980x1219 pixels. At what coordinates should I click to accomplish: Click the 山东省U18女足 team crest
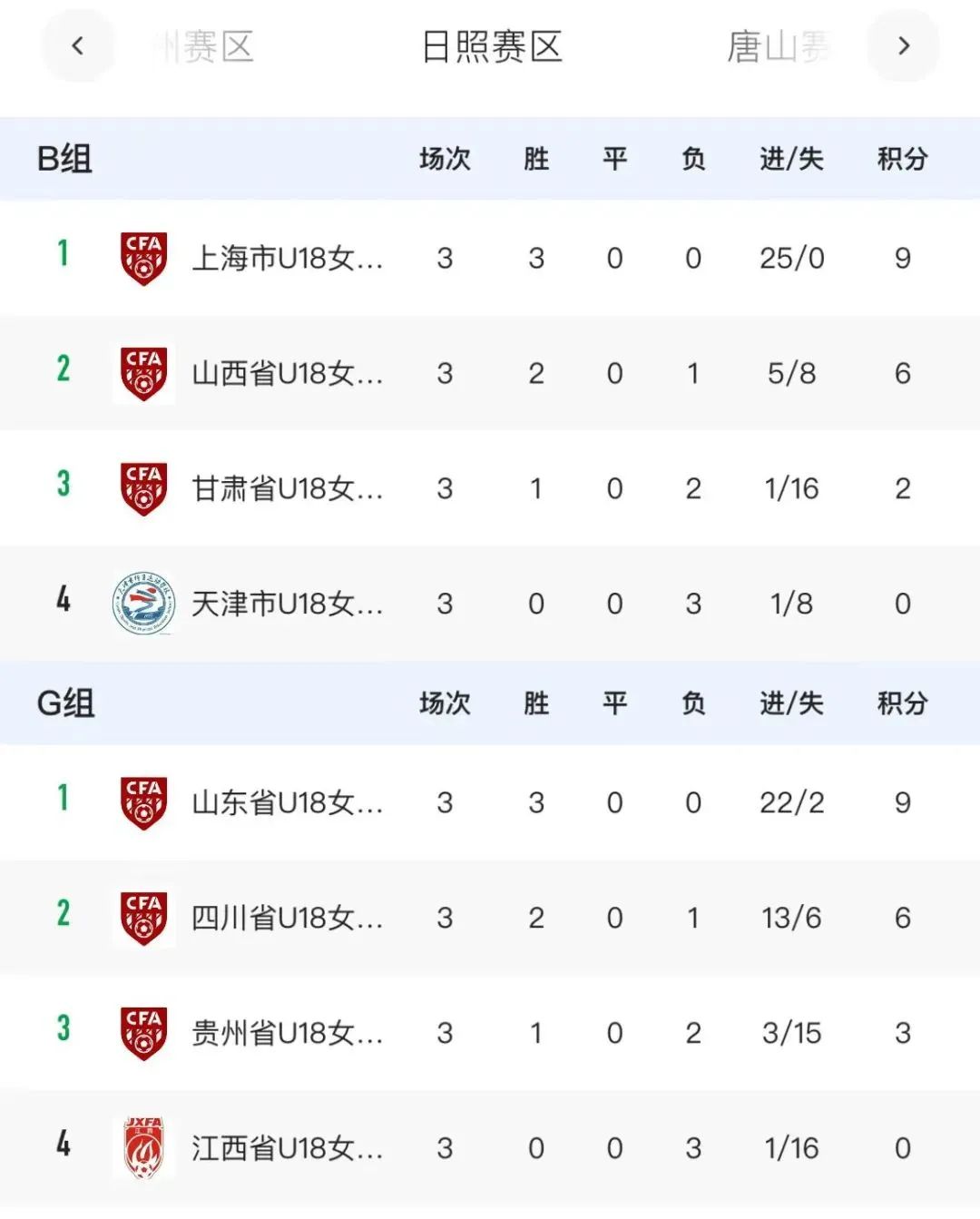(143, 802)
